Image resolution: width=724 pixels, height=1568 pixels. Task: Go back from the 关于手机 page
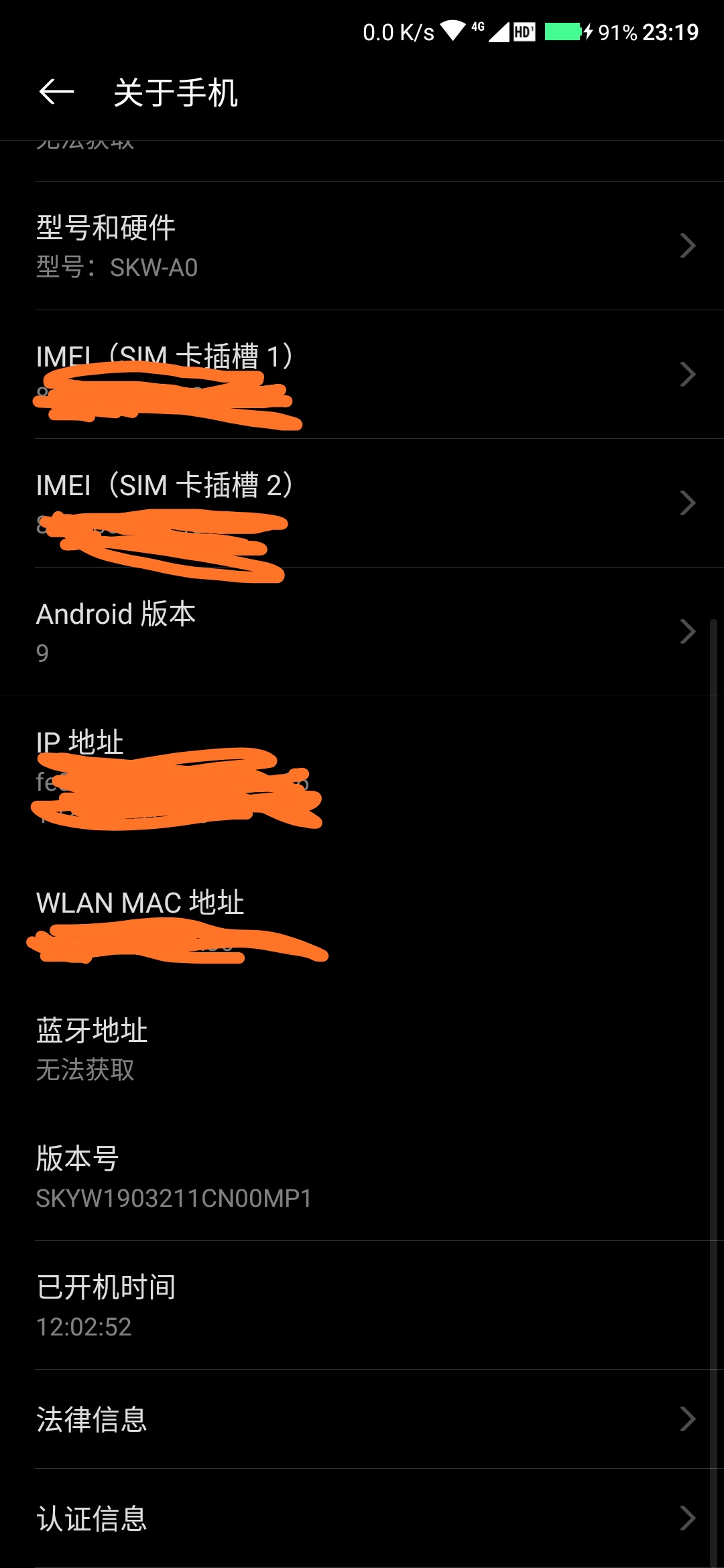click(56, 92)
